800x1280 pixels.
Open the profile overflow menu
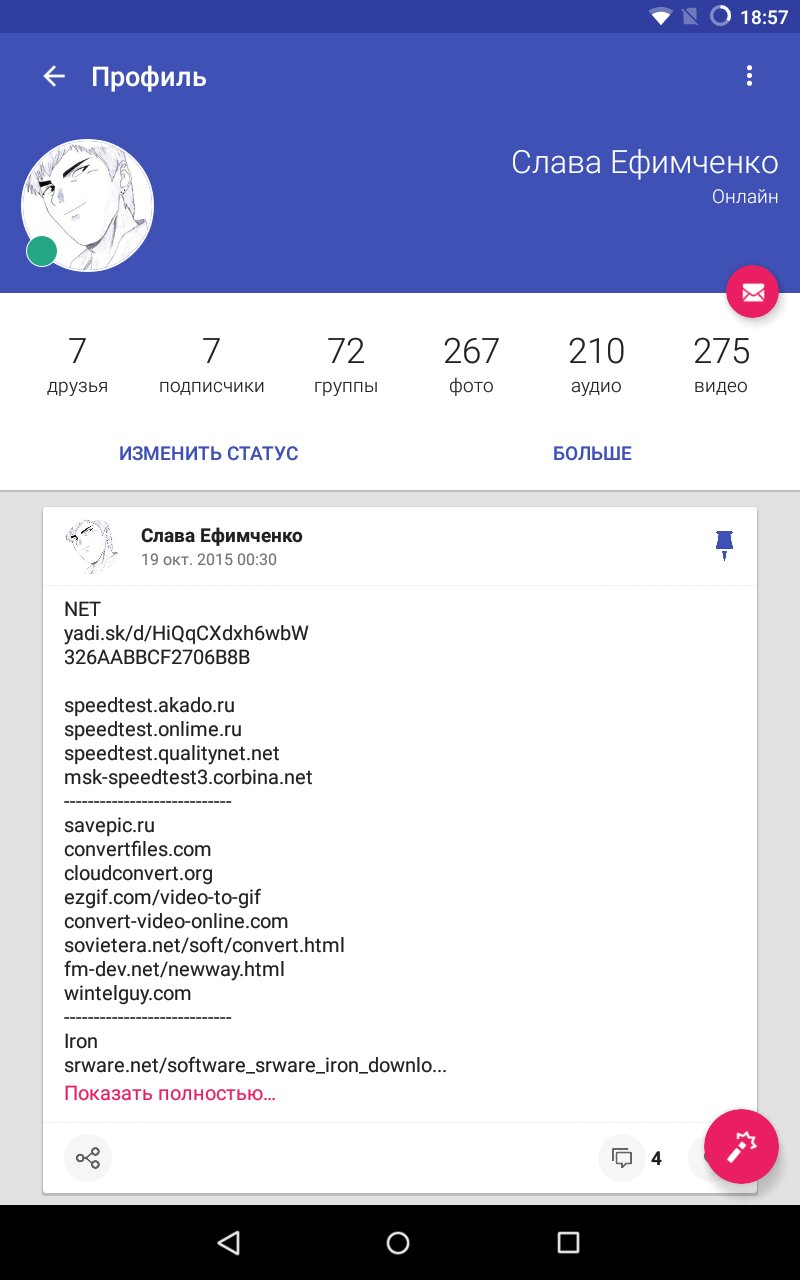(x=749, y=76)
